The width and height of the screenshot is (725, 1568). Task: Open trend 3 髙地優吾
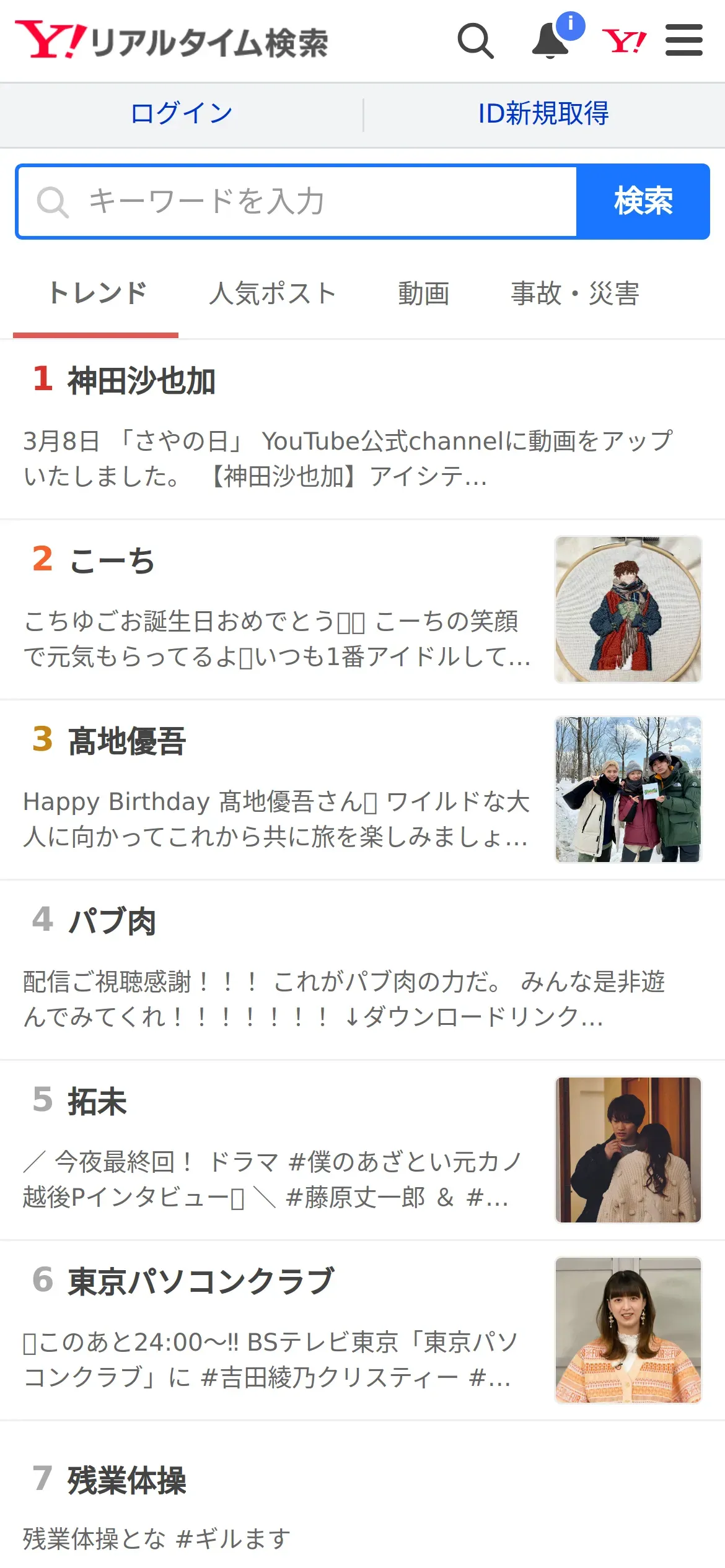point(362,790)
